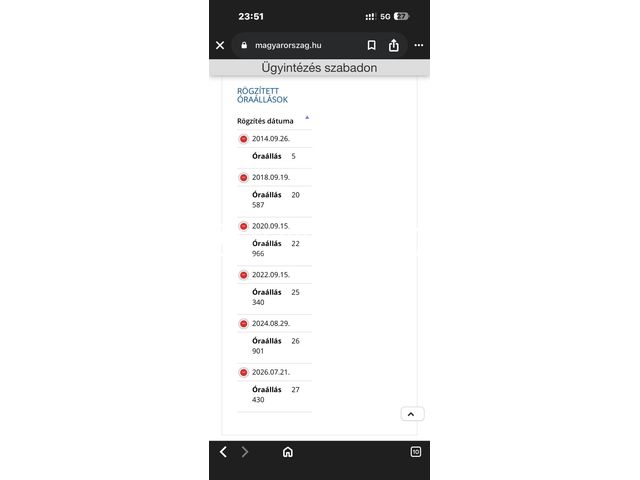Go back to the previous page

coord(223,452)
